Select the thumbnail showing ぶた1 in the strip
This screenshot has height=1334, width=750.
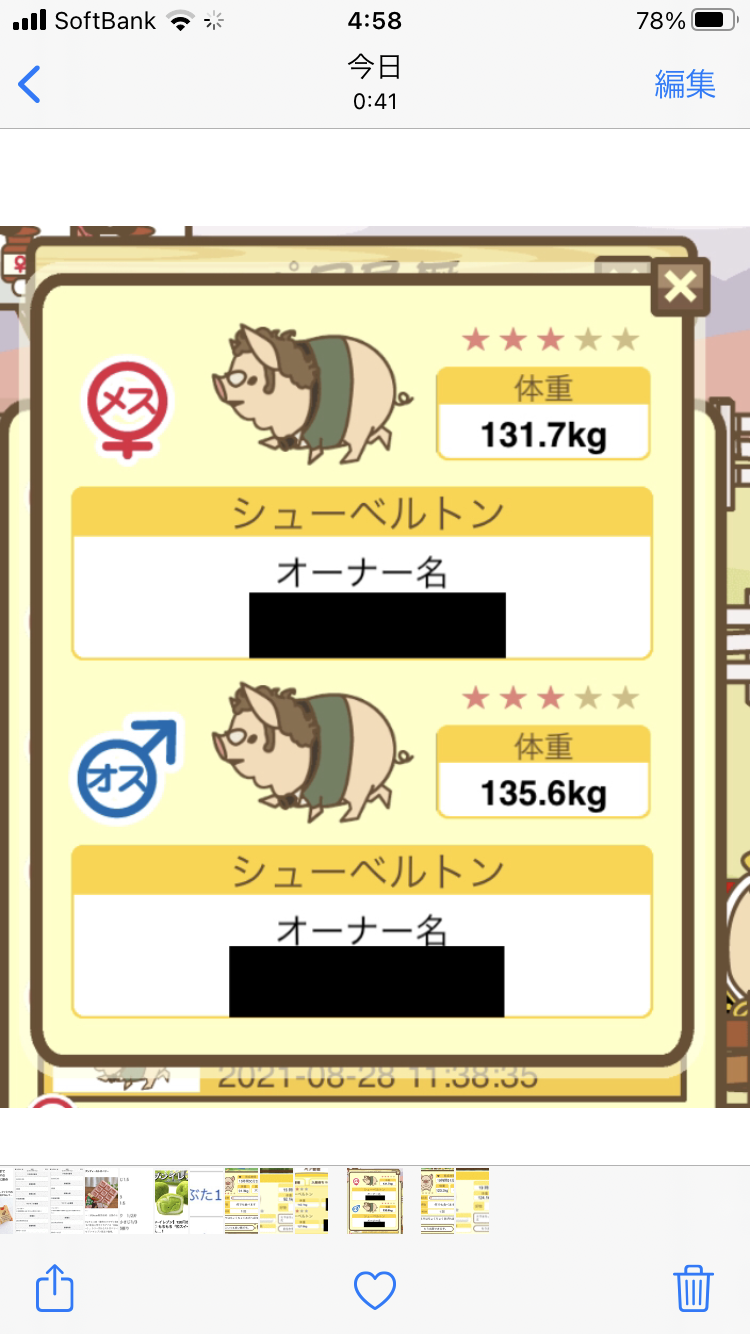click(x=206, y=1200)
